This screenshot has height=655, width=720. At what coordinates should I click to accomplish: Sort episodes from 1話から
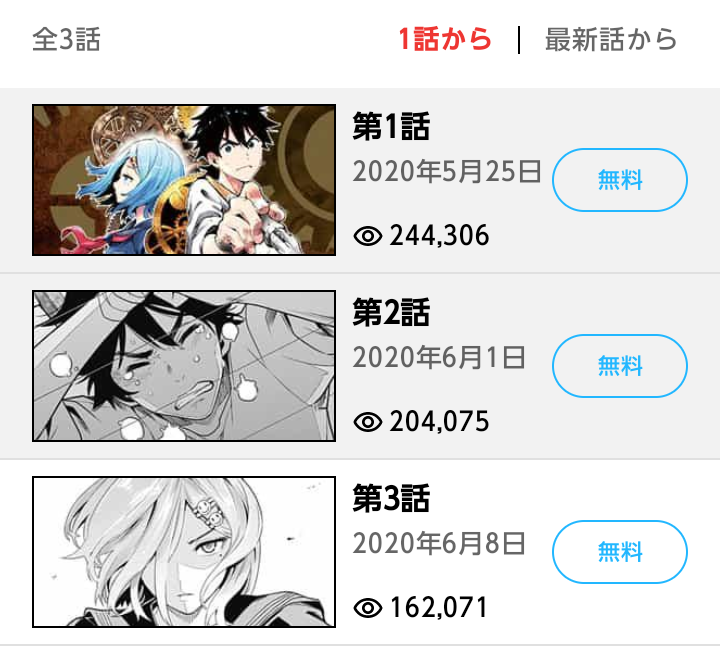tap(445, 40)
